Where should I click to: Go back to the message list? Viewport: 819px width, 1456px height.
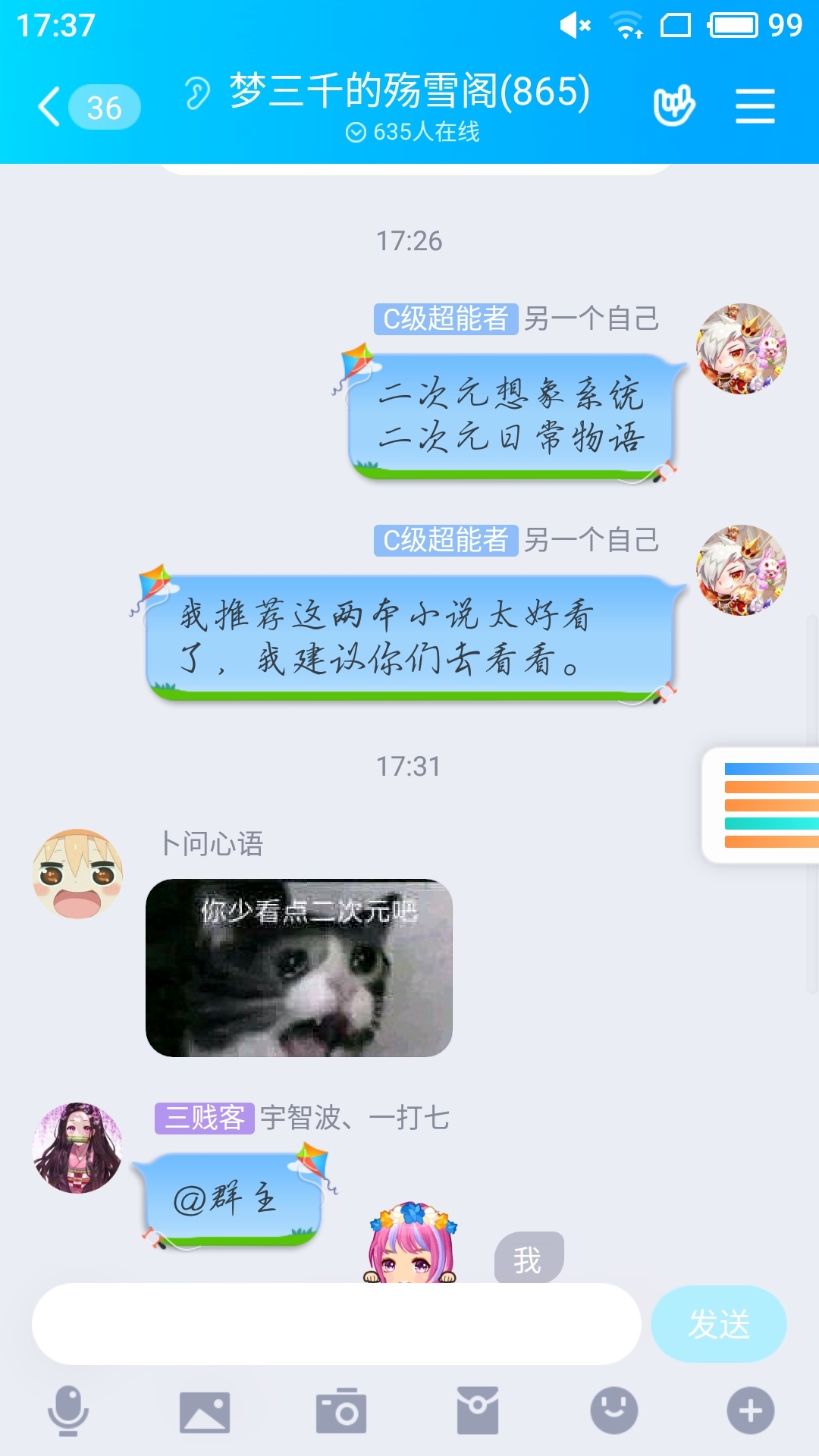(x=88, y=107)
